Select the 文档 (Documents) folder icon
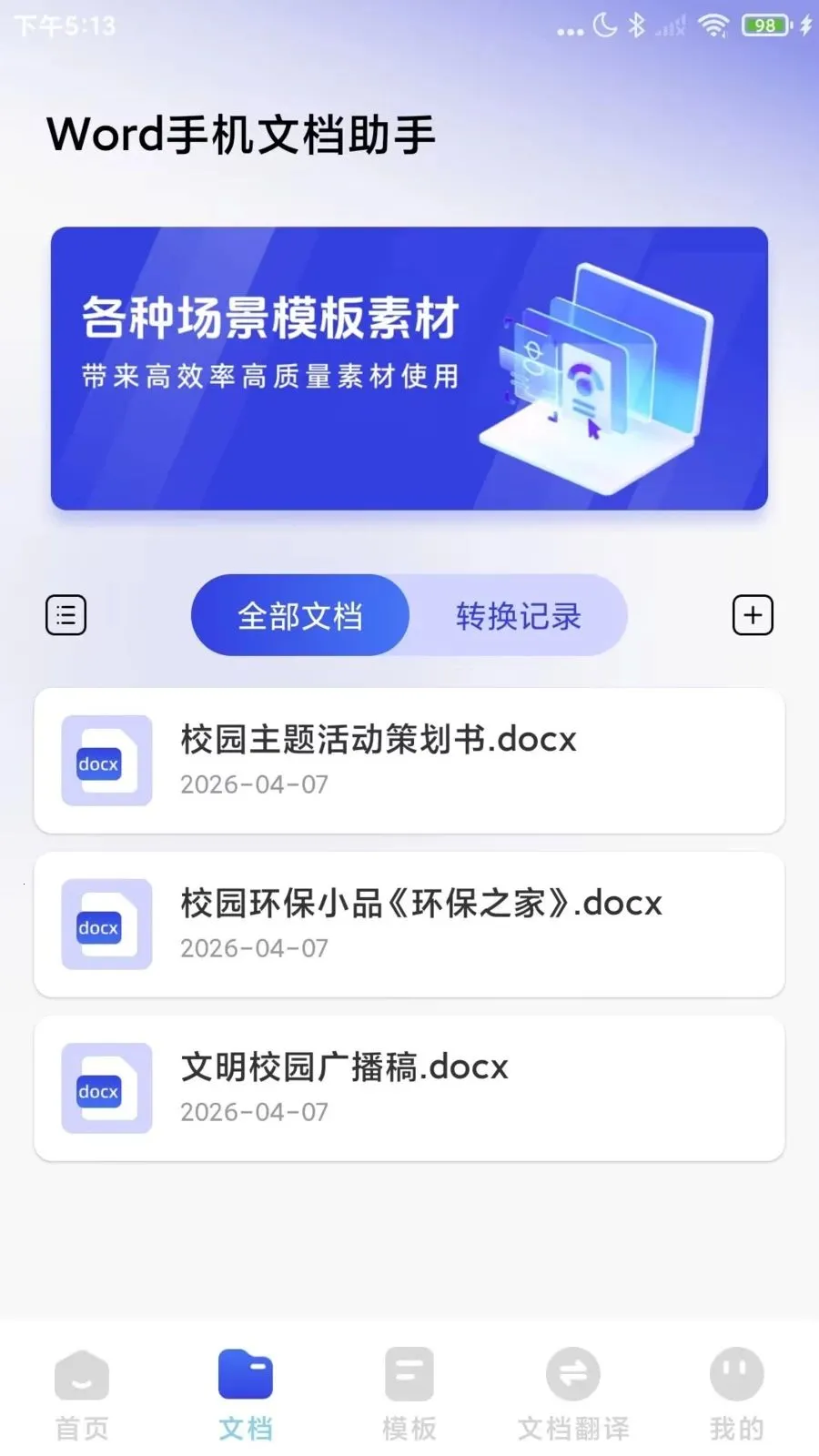Screen dimensions: 819x1456 (x=244, y=1374)
